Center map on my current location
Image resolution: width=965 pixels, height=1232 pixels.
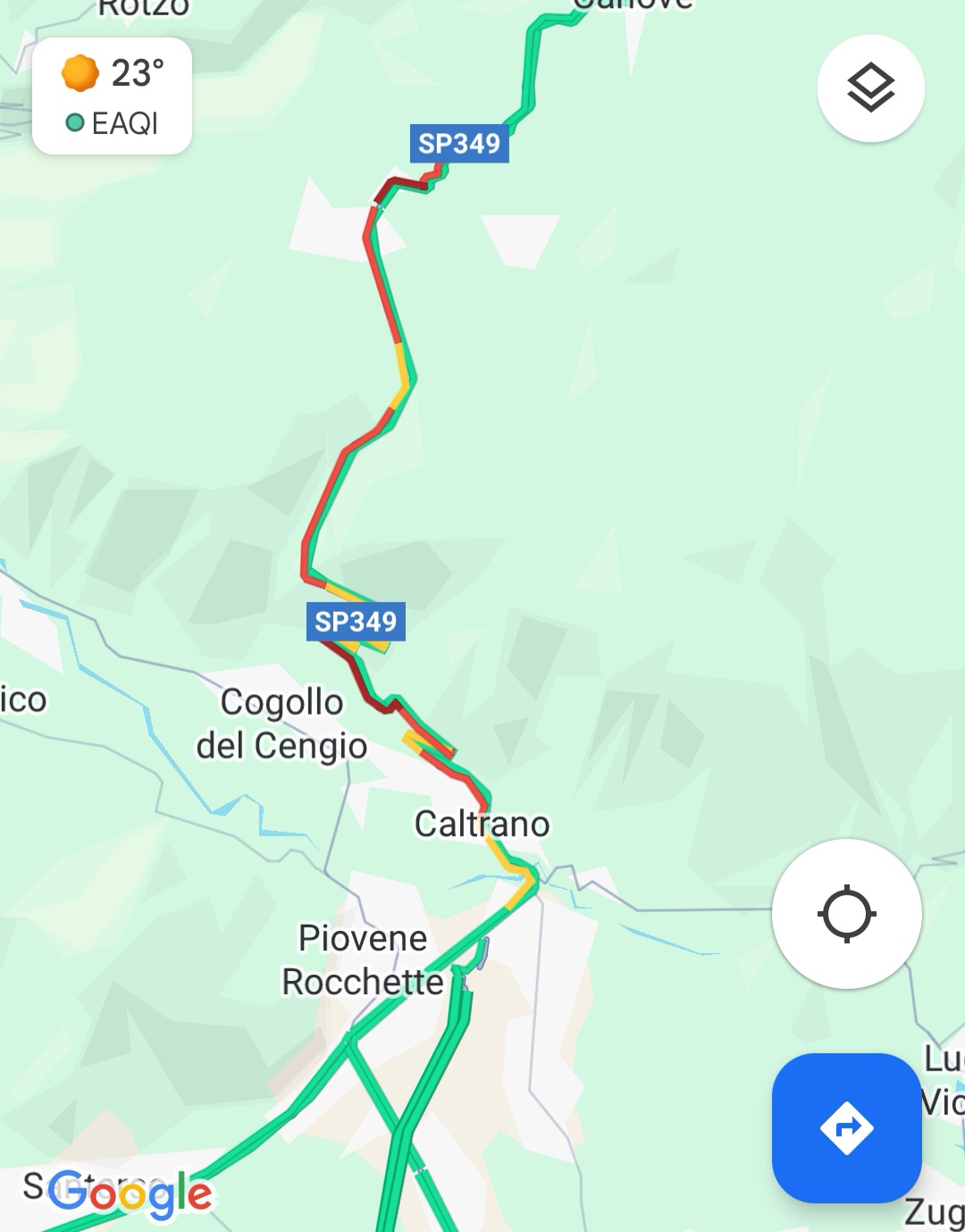[846, 913]
